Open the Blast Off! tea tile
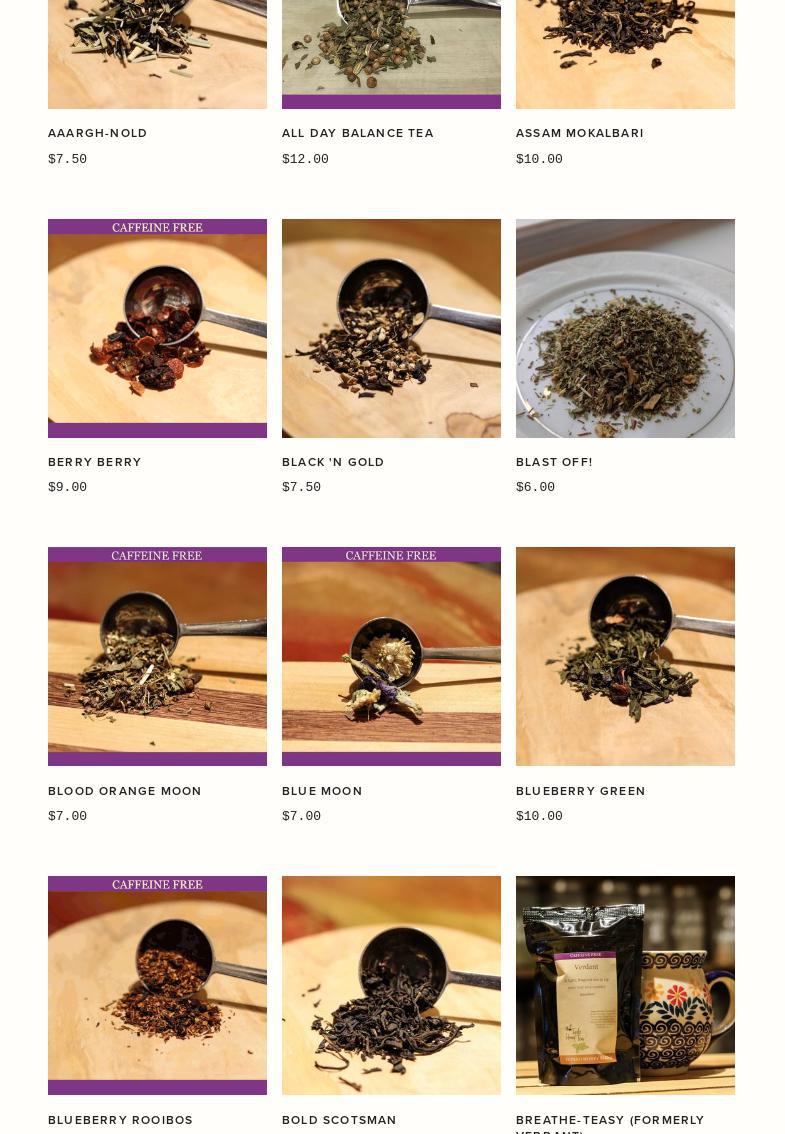 (625, 328)
